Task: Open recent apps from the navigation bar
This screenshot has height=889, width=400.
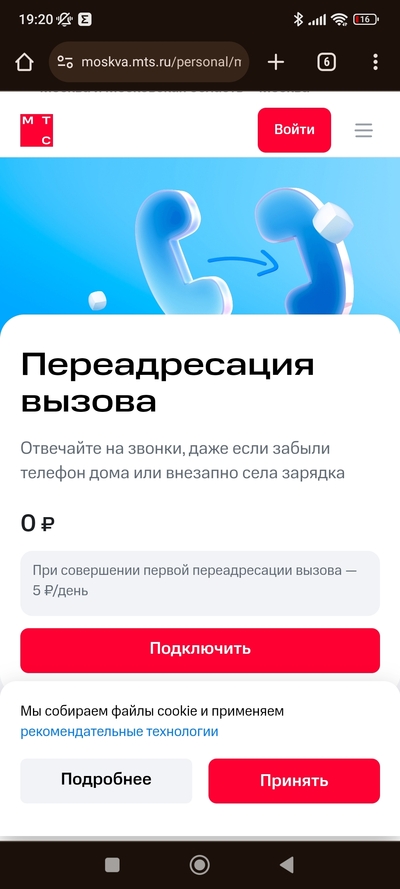Action: [112, 864]
